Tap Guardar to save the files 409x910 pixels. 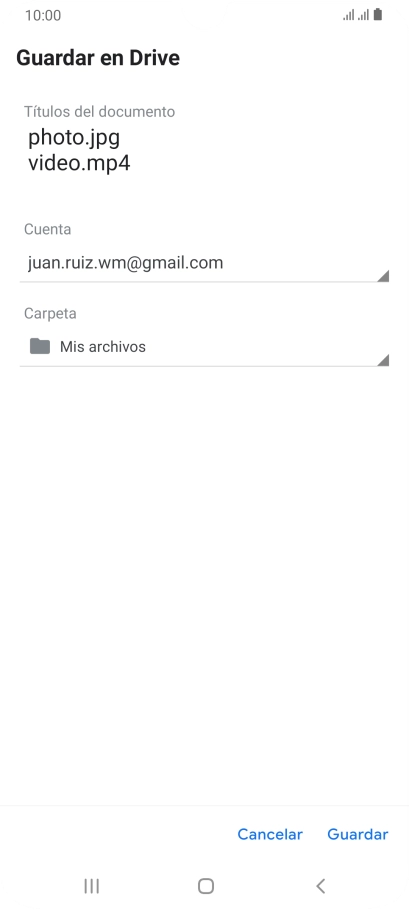pyautogui.click(x=357, y=835)
